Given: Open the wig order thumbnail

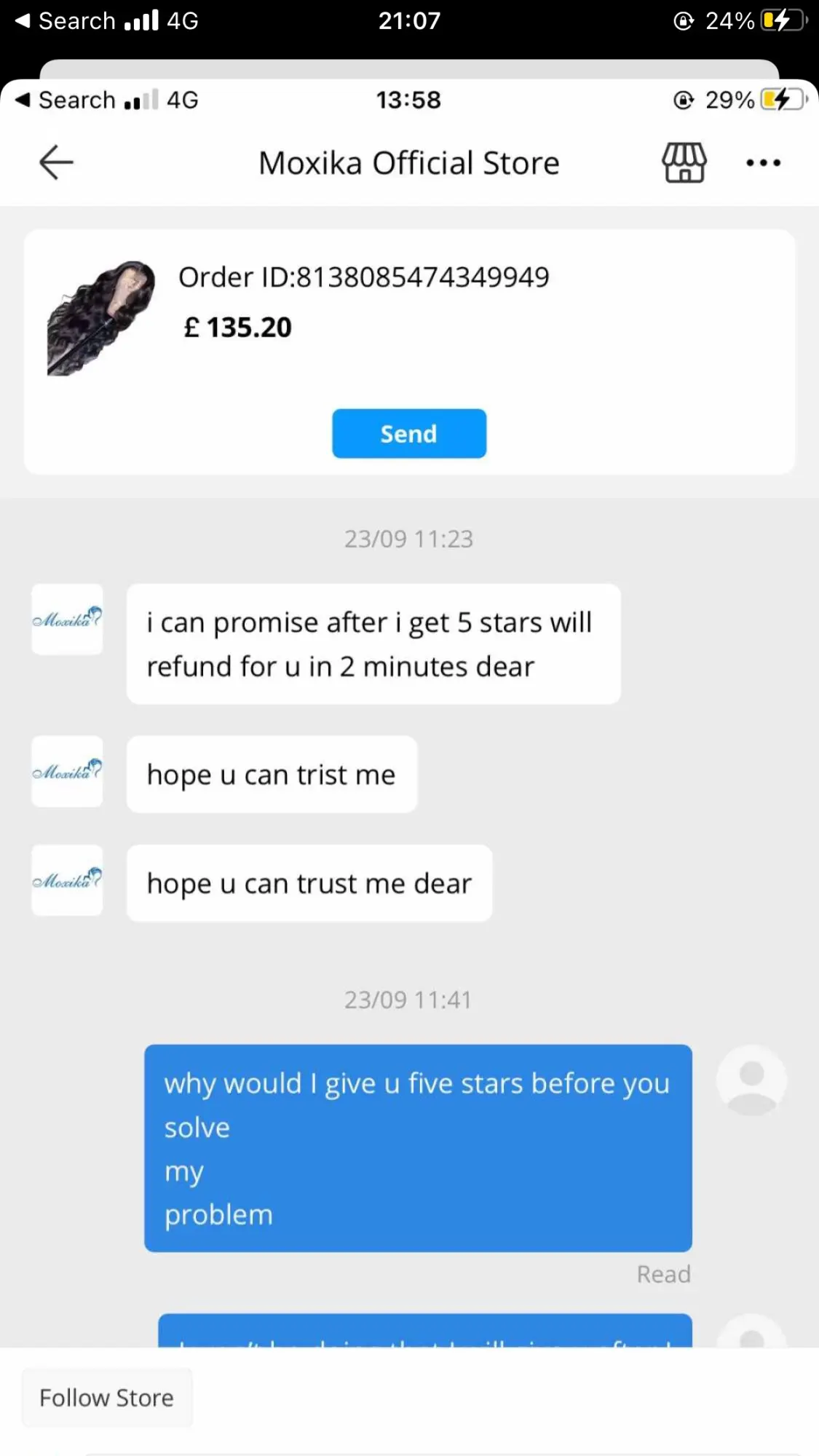Looking at the screenshot, I should click(x=101, y=318).
